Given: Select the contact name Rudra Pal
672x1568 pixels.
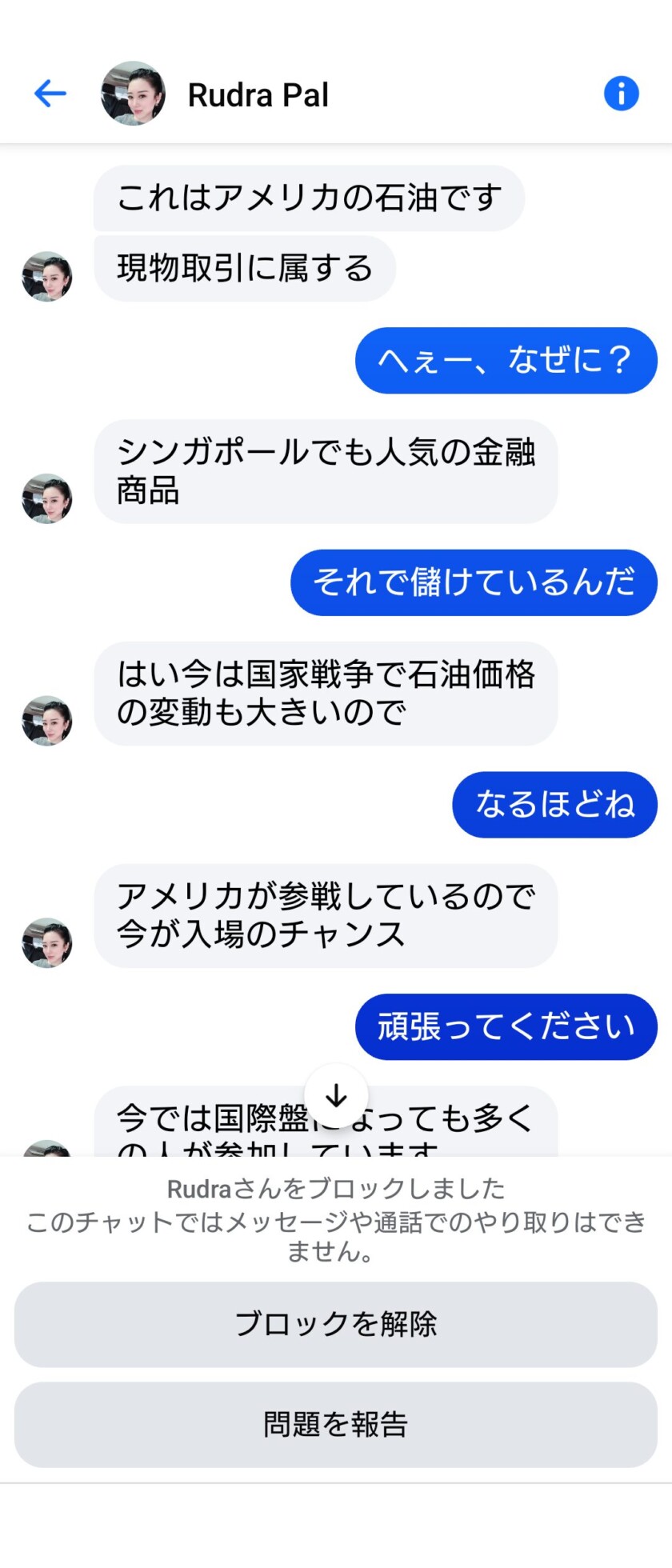Looking at the screenshot, I should point(258,94).
